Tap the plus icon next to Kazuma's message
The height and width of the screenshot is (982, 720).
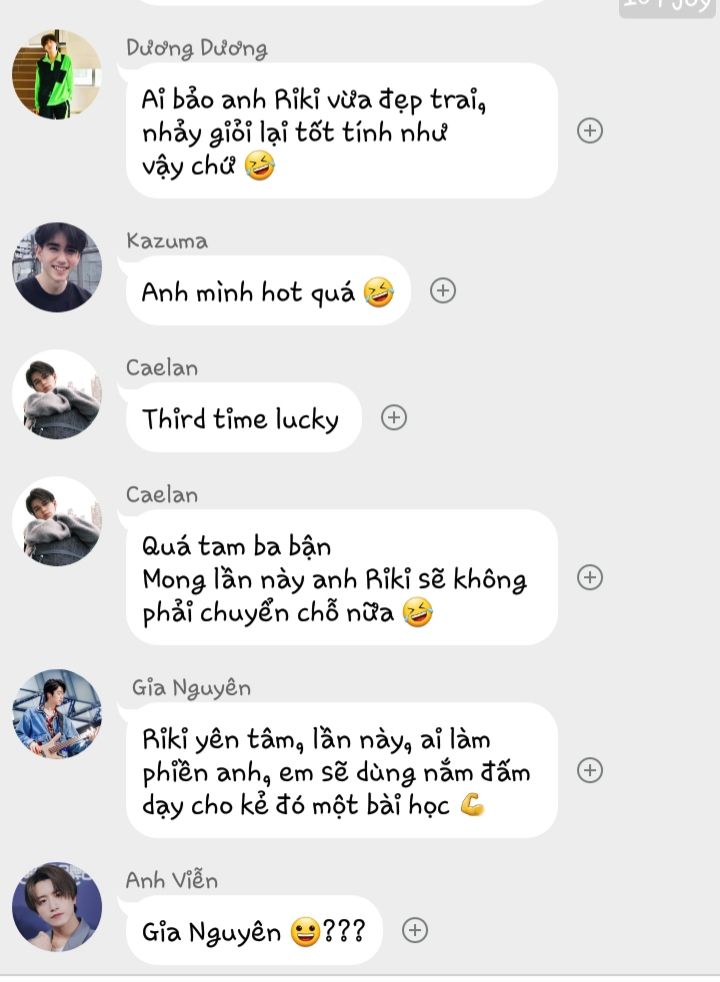click(442, 290)
